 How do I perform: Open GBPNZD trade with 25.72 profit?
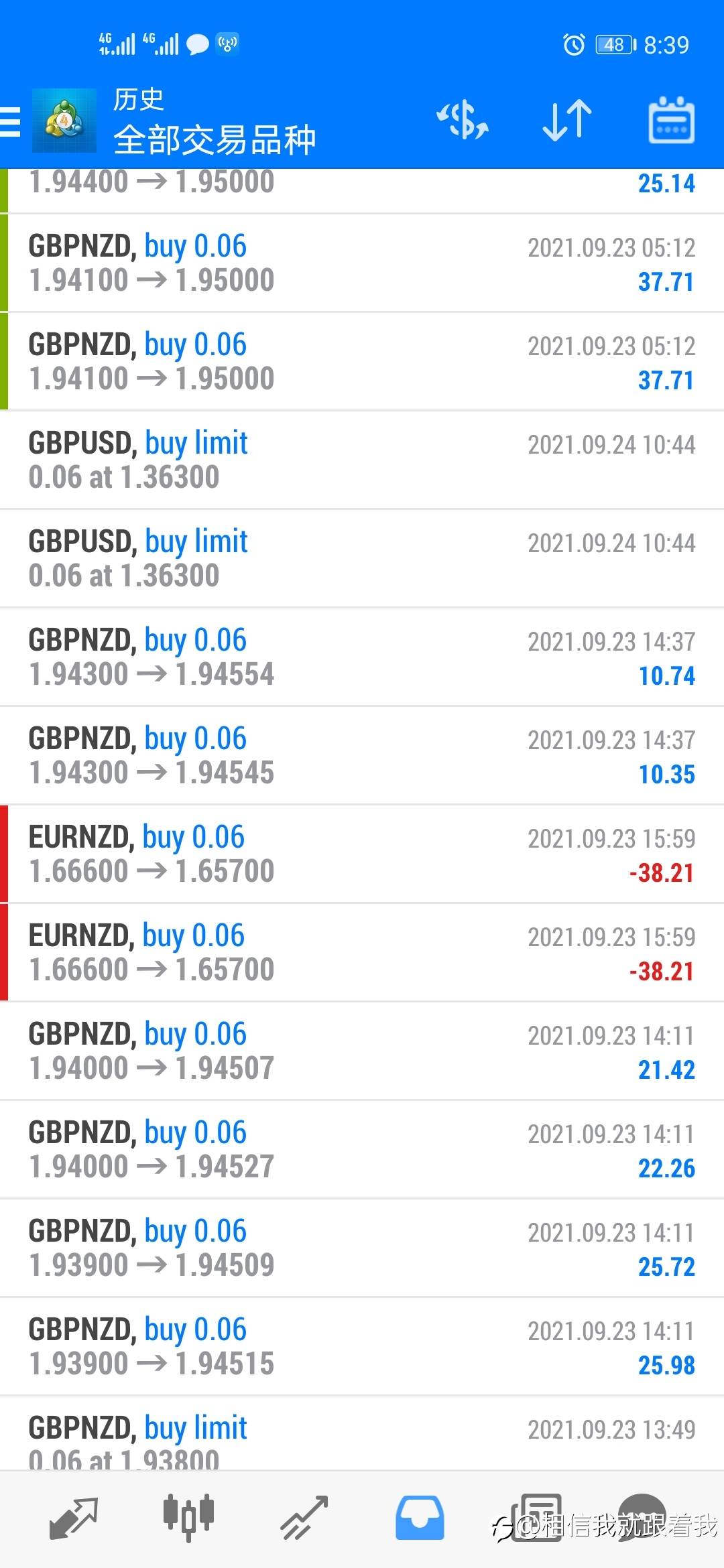tap(362, 1248)
